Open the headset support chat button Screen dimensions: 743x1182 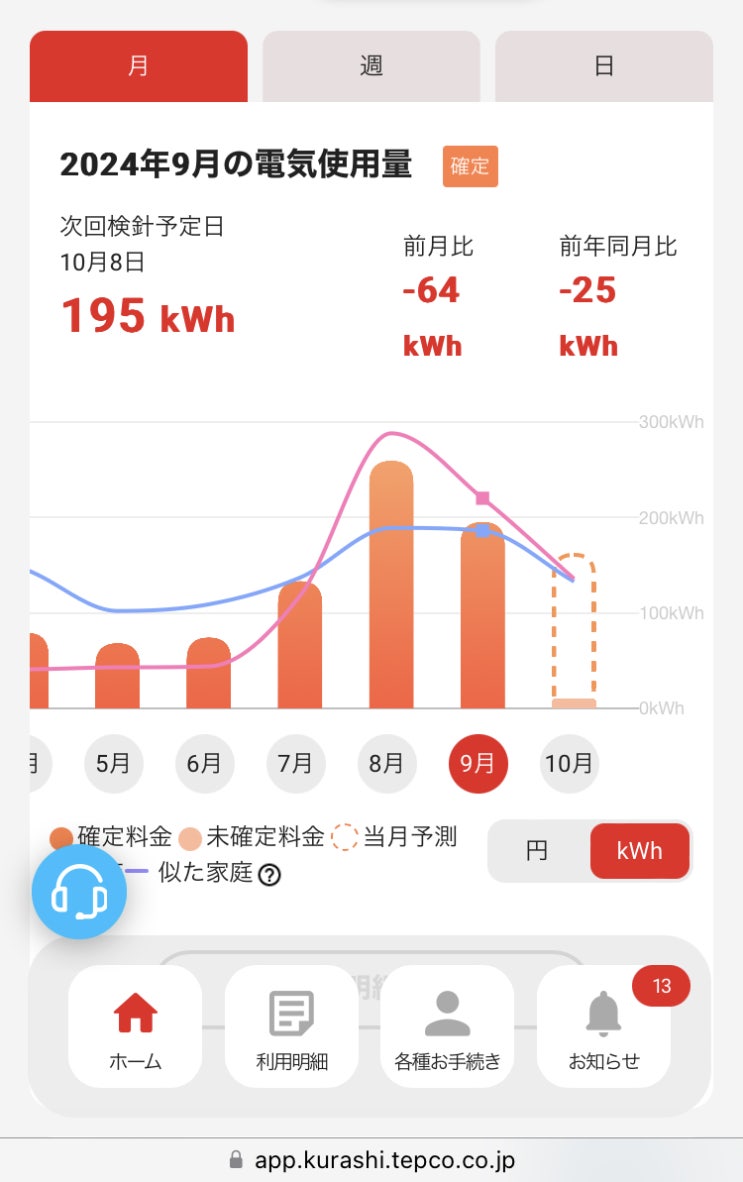pos(79,892)
